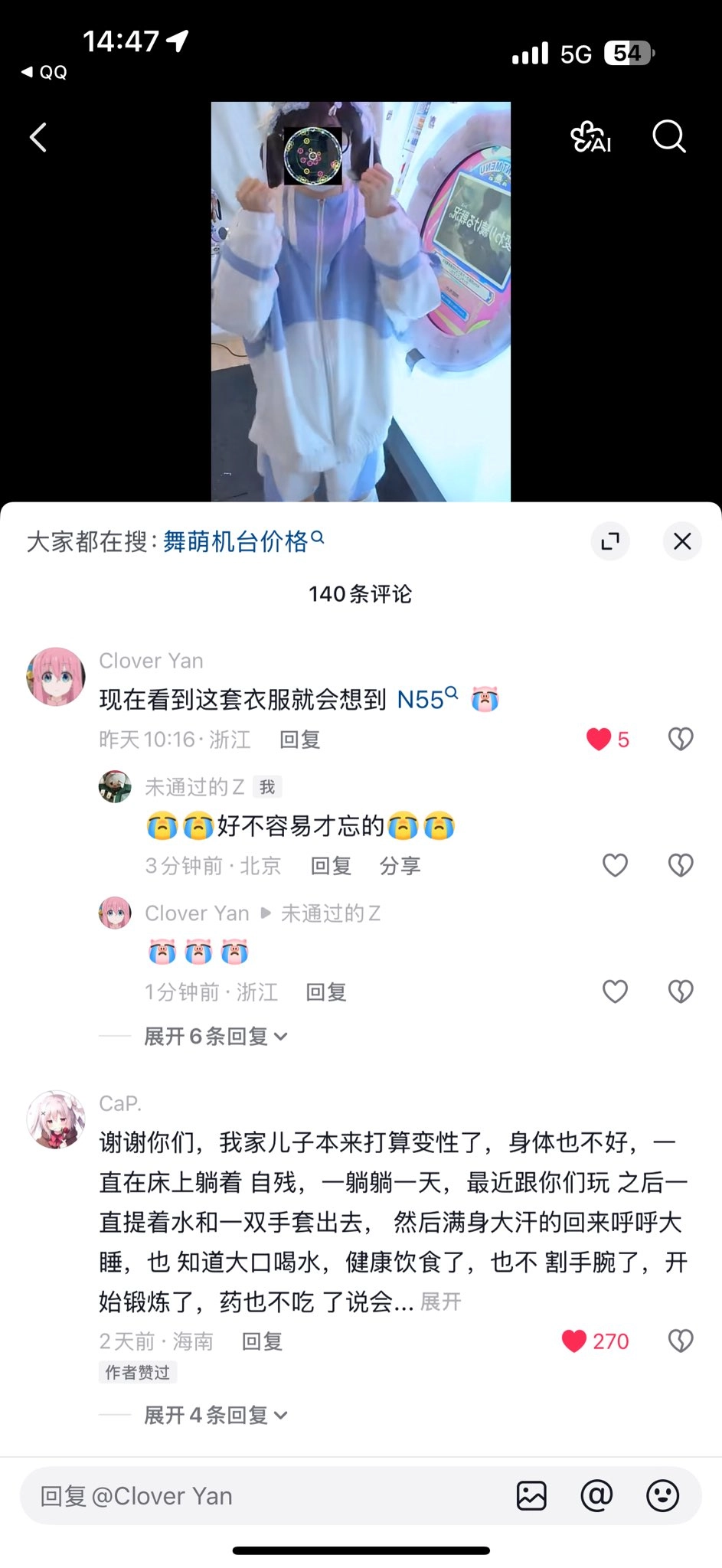The image size is (722, 1568).
Task: Share the reply by 未通过的Z
Action: point(400,866)
